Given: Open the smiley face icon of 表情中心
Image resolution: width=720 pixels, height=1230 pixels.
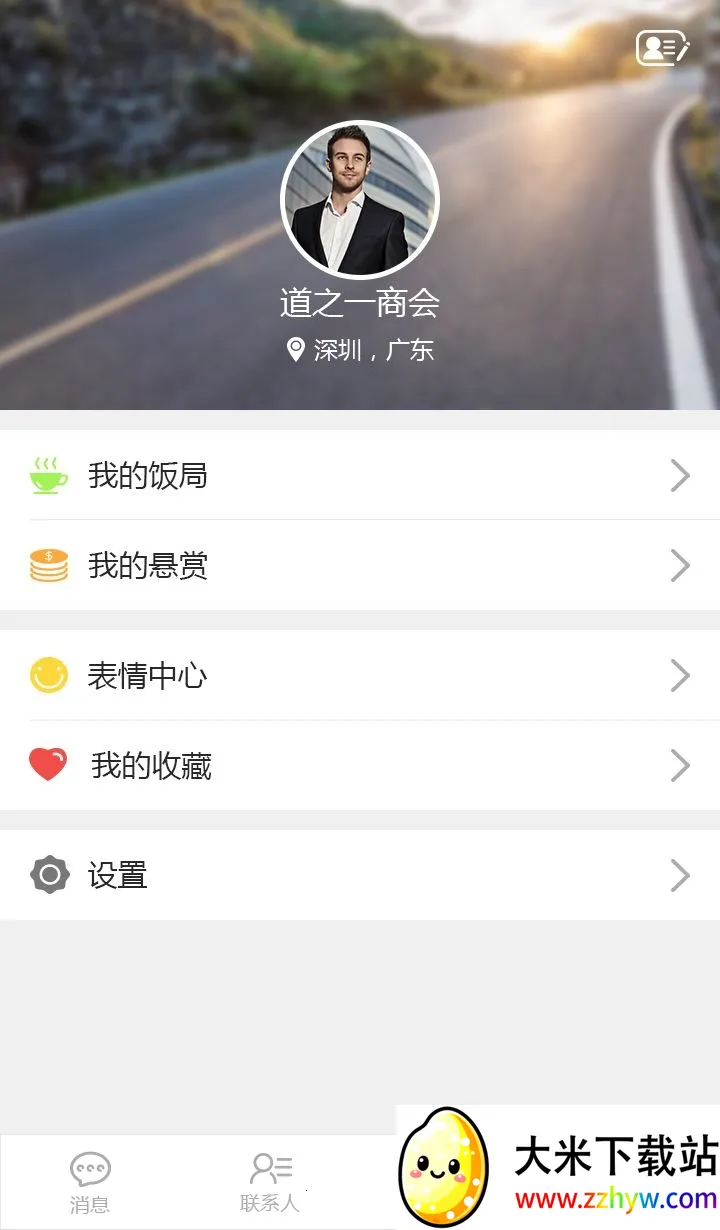Looking at the screenshot, I should pyautogui.click(x=47, y=675).
